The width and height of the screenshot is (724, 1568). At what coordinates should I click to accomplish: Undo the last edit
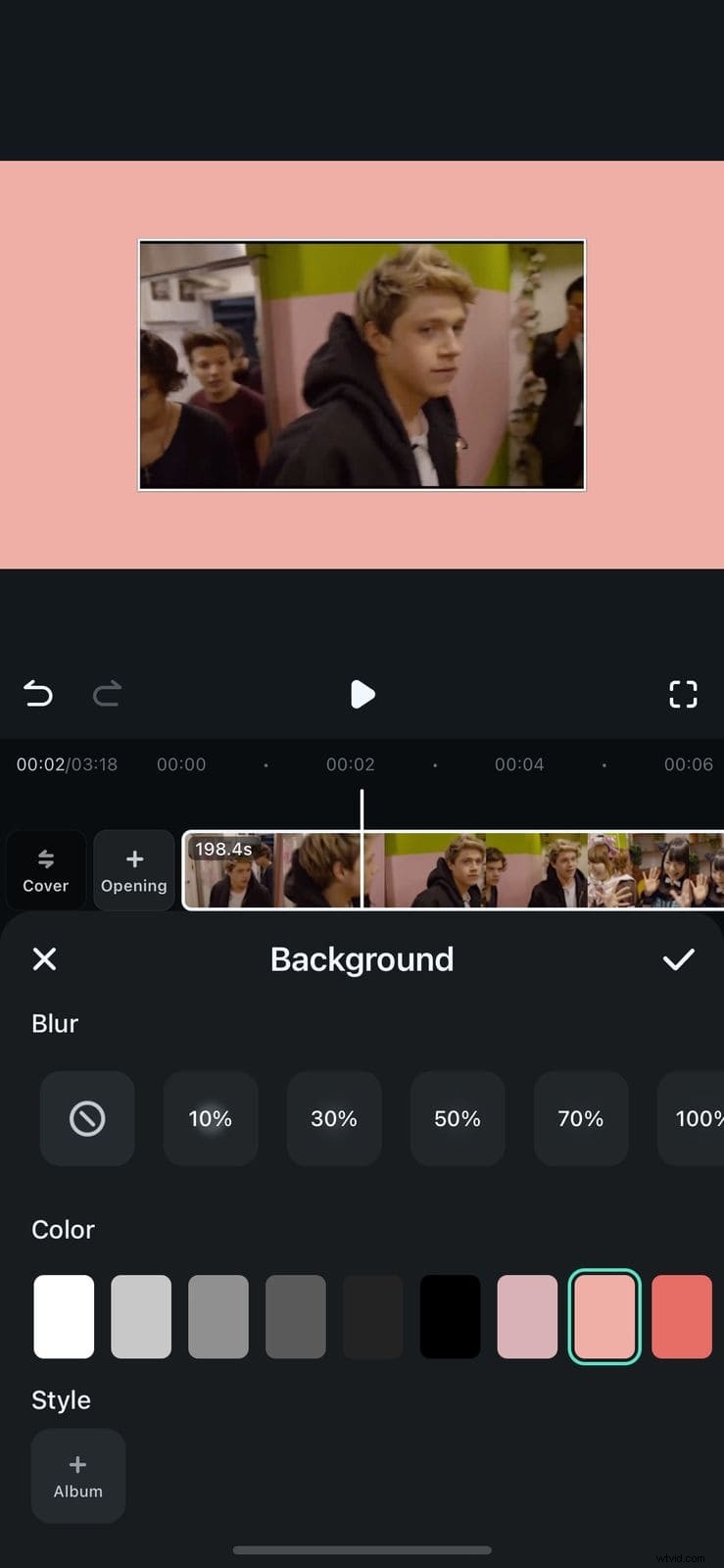point(38,694)
